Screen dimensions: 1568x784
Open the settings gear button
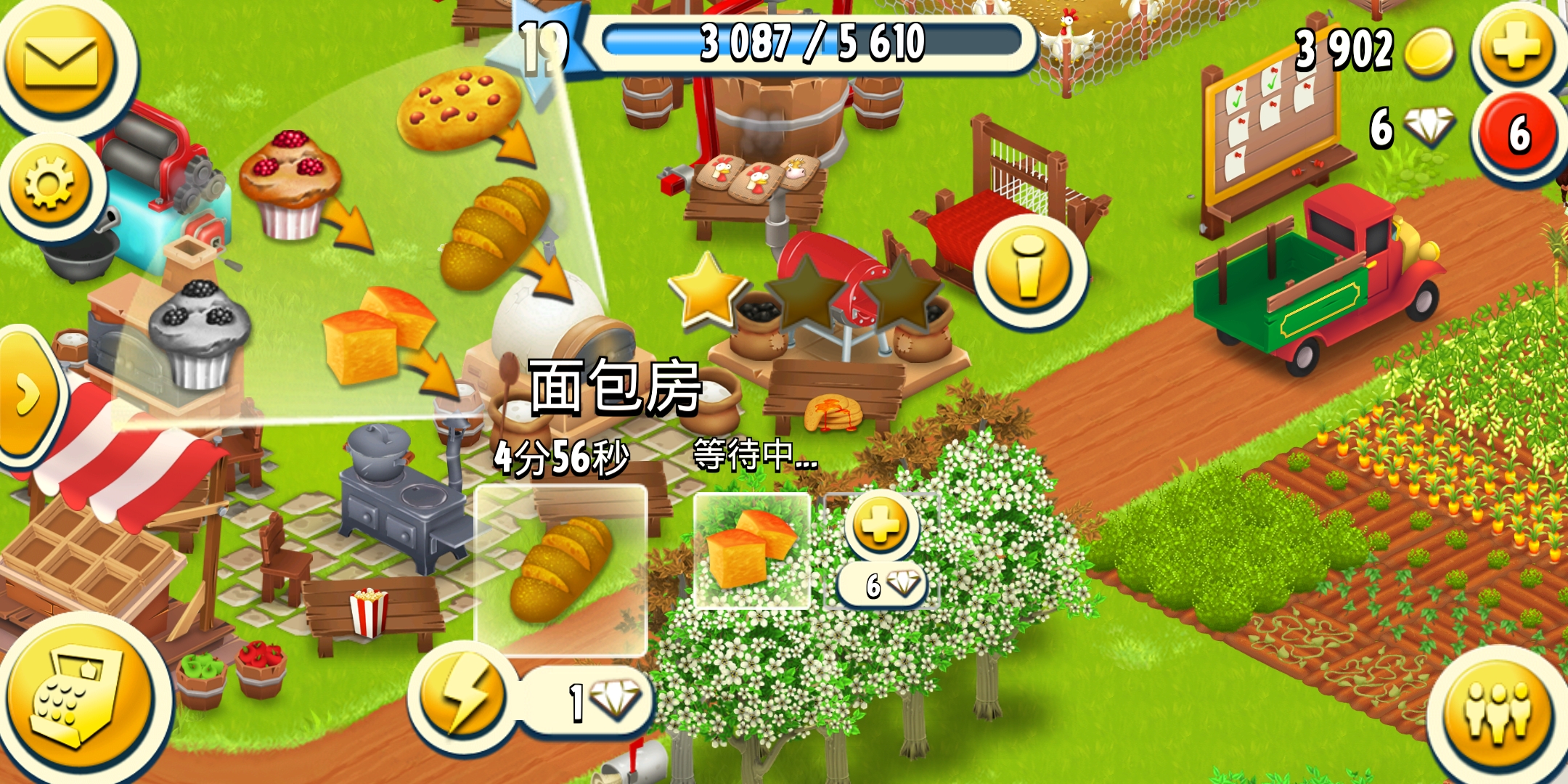tap(49, 183)
